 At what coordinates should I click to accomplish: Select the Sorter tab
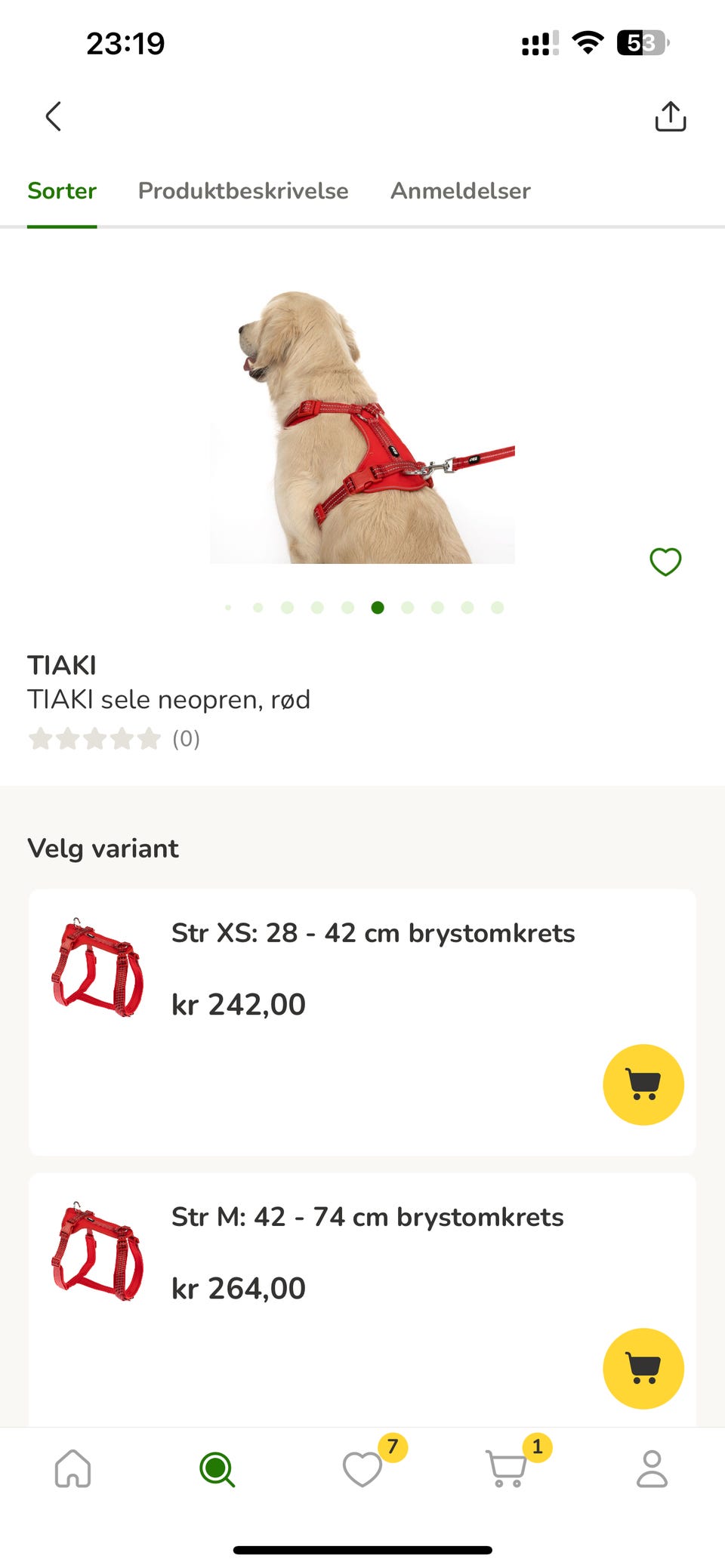point(62,191)
